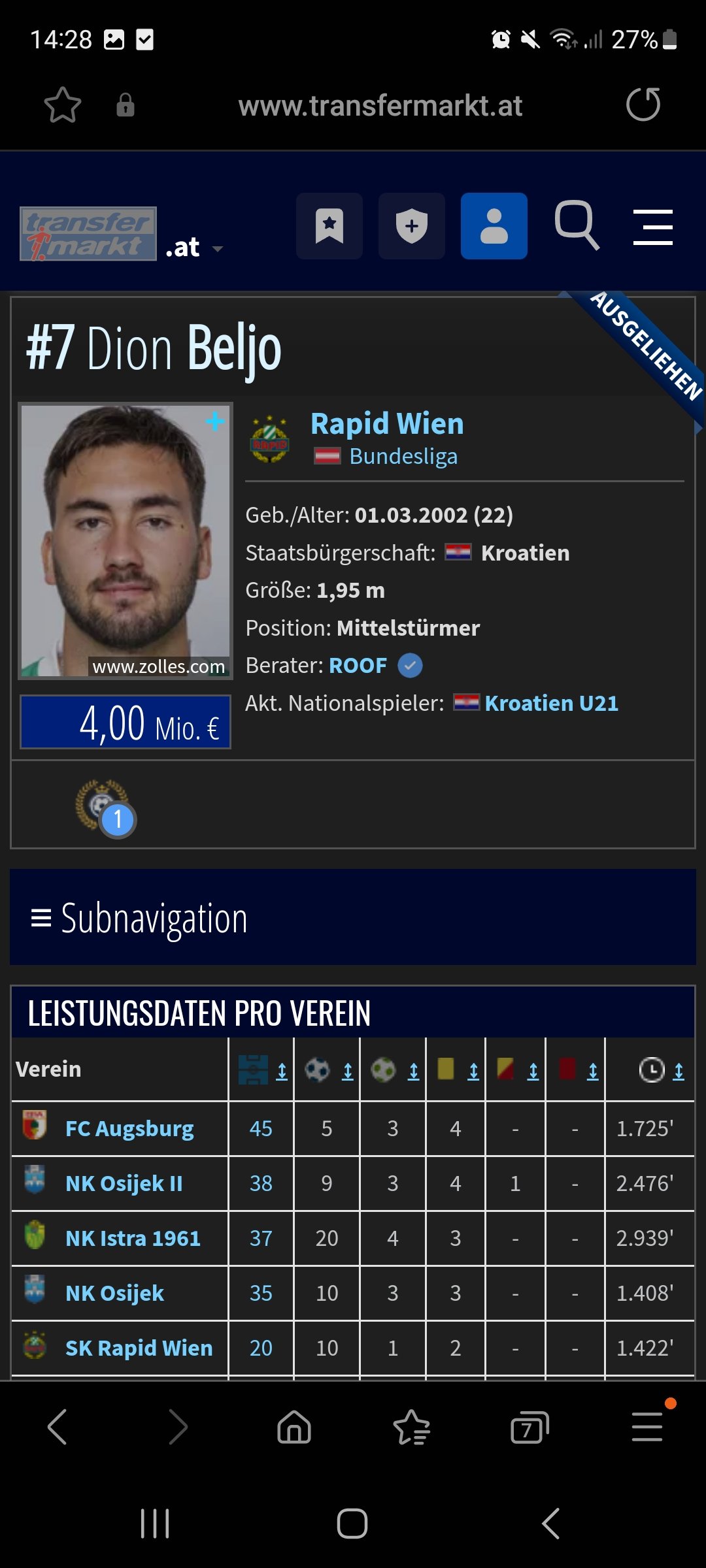Sort table by goals scored column
The image size is (706, 1568).
click(348, 1071)
